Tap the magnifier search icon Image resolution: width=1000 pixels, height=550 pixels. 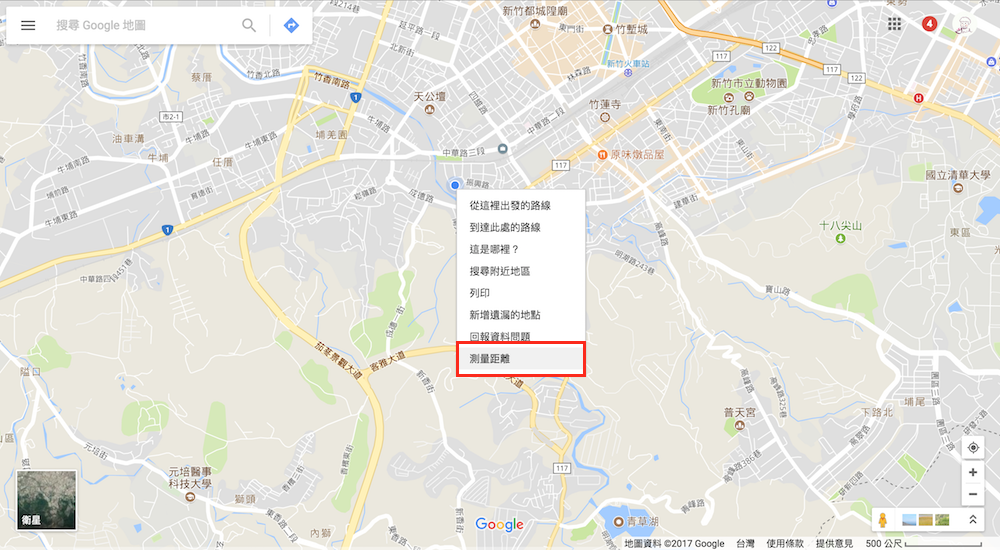249,25
